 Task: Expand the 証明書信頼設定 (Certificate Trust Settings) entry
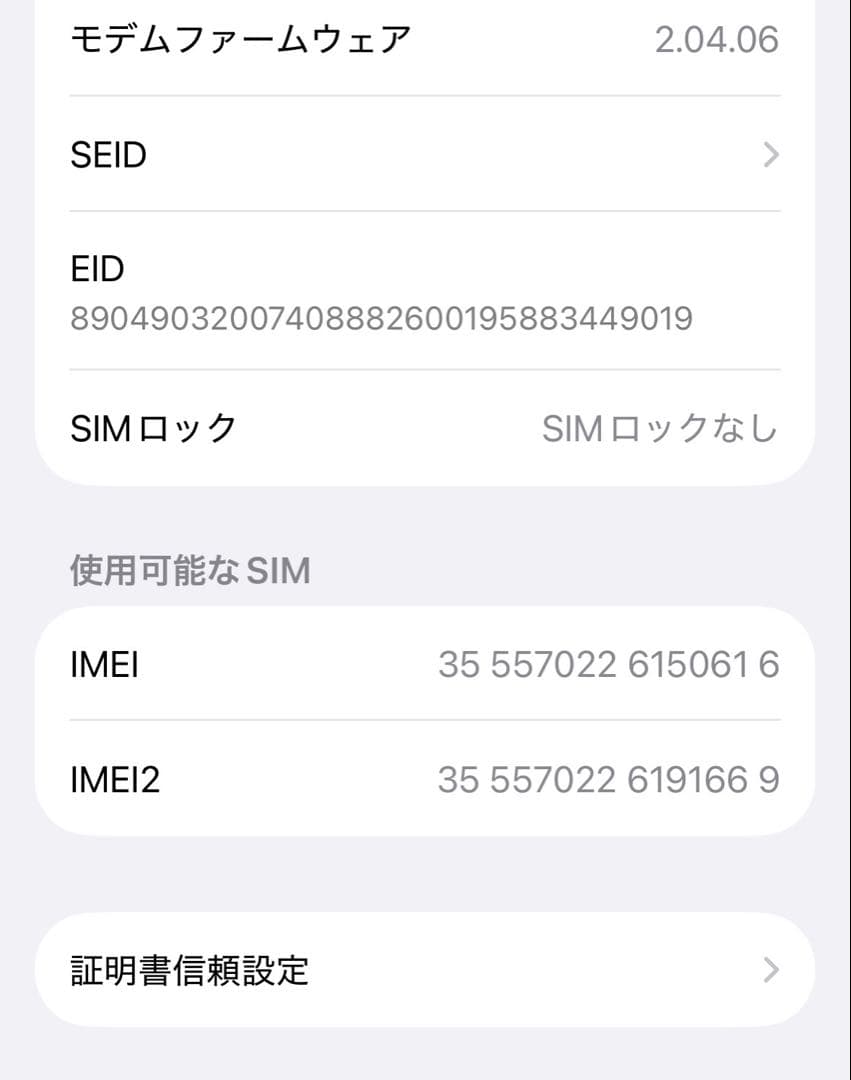[x=425, y=969]
